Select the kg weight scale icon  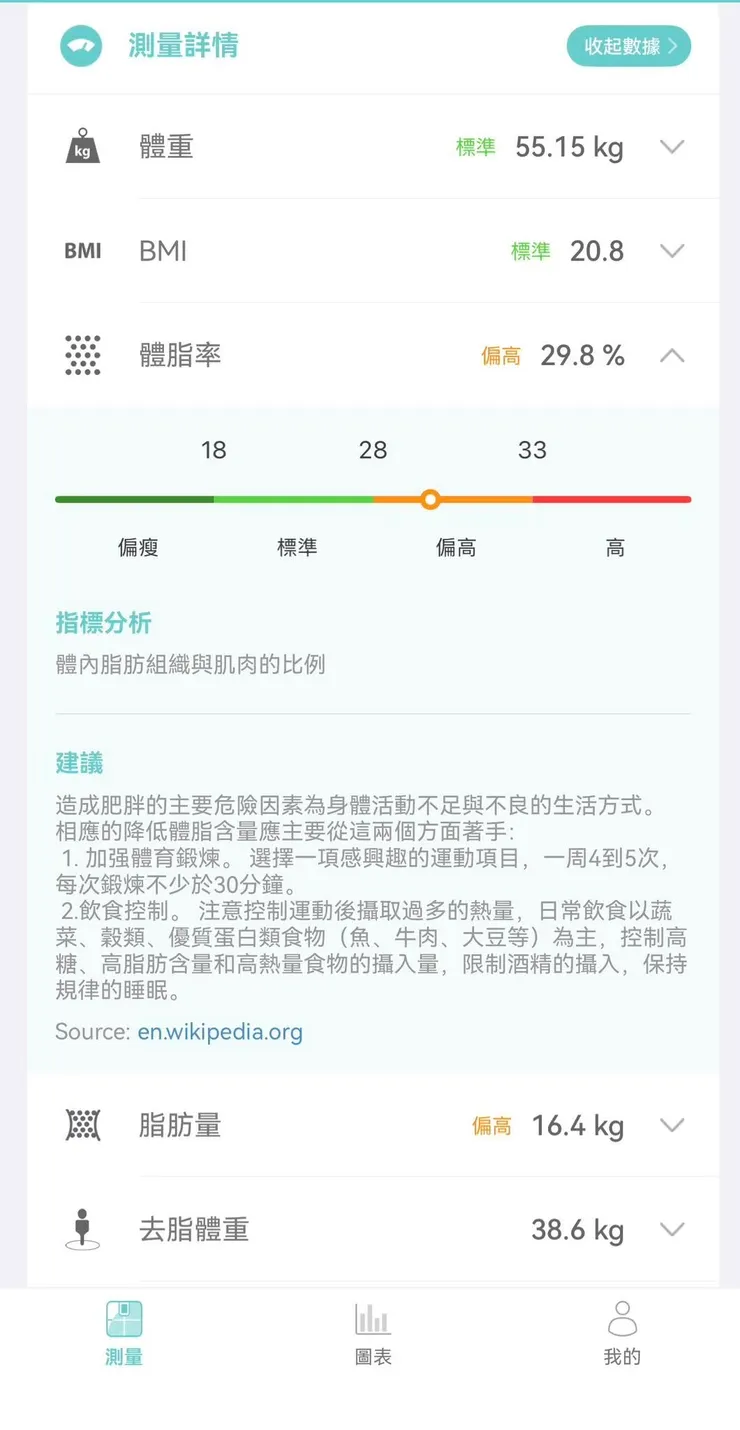pyautogui.click(x=81, y=147)
